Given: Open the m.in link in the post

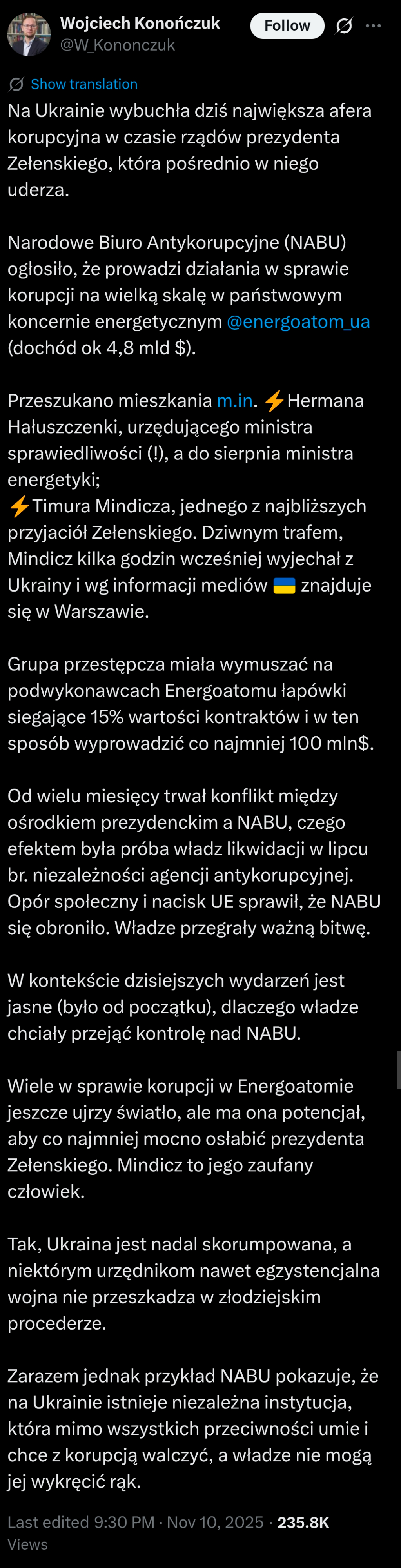Looking at the screenshot, I should pyautogui.click(x=234, y=401).
